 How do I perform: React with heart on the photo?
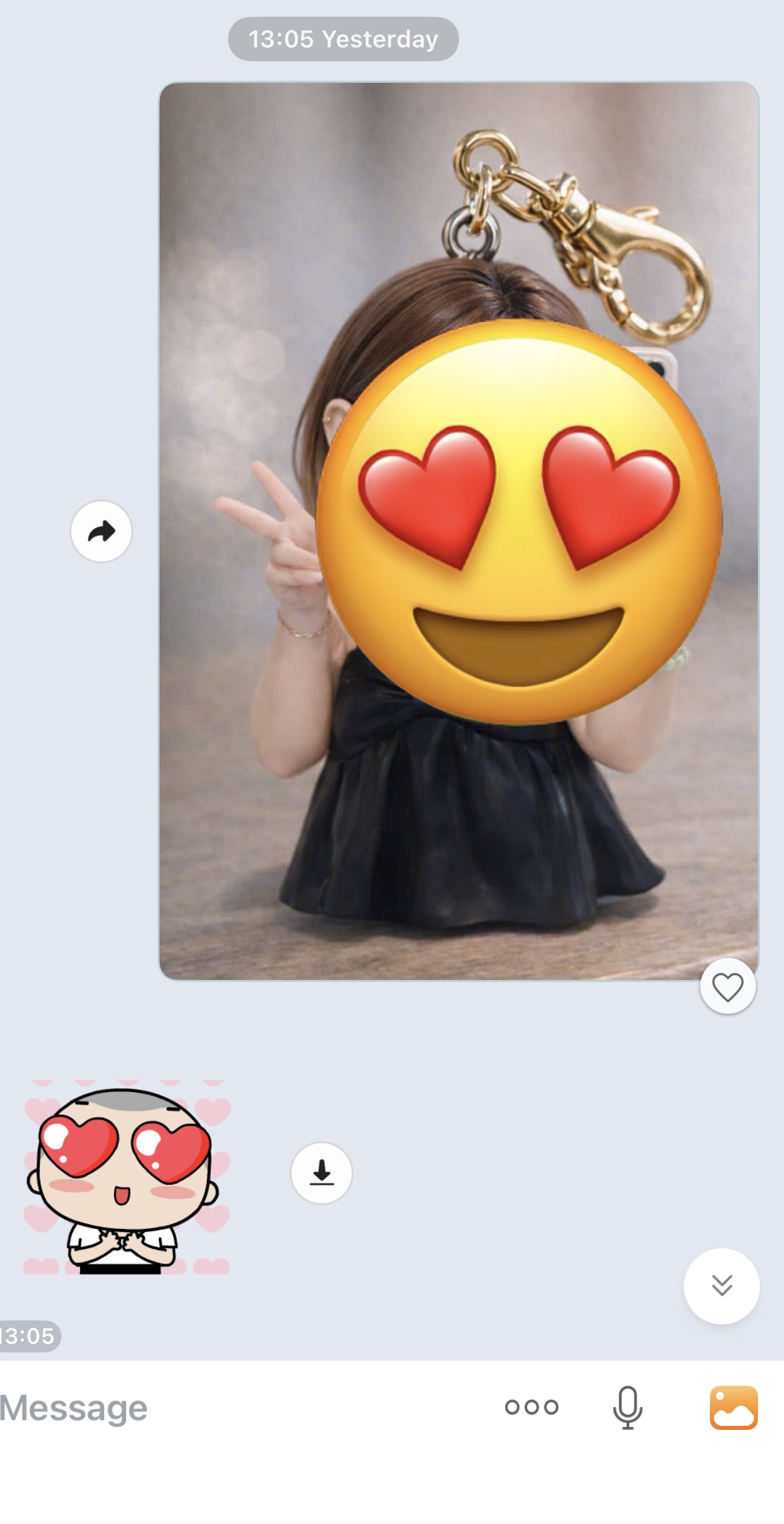click(x=727, y=987)
